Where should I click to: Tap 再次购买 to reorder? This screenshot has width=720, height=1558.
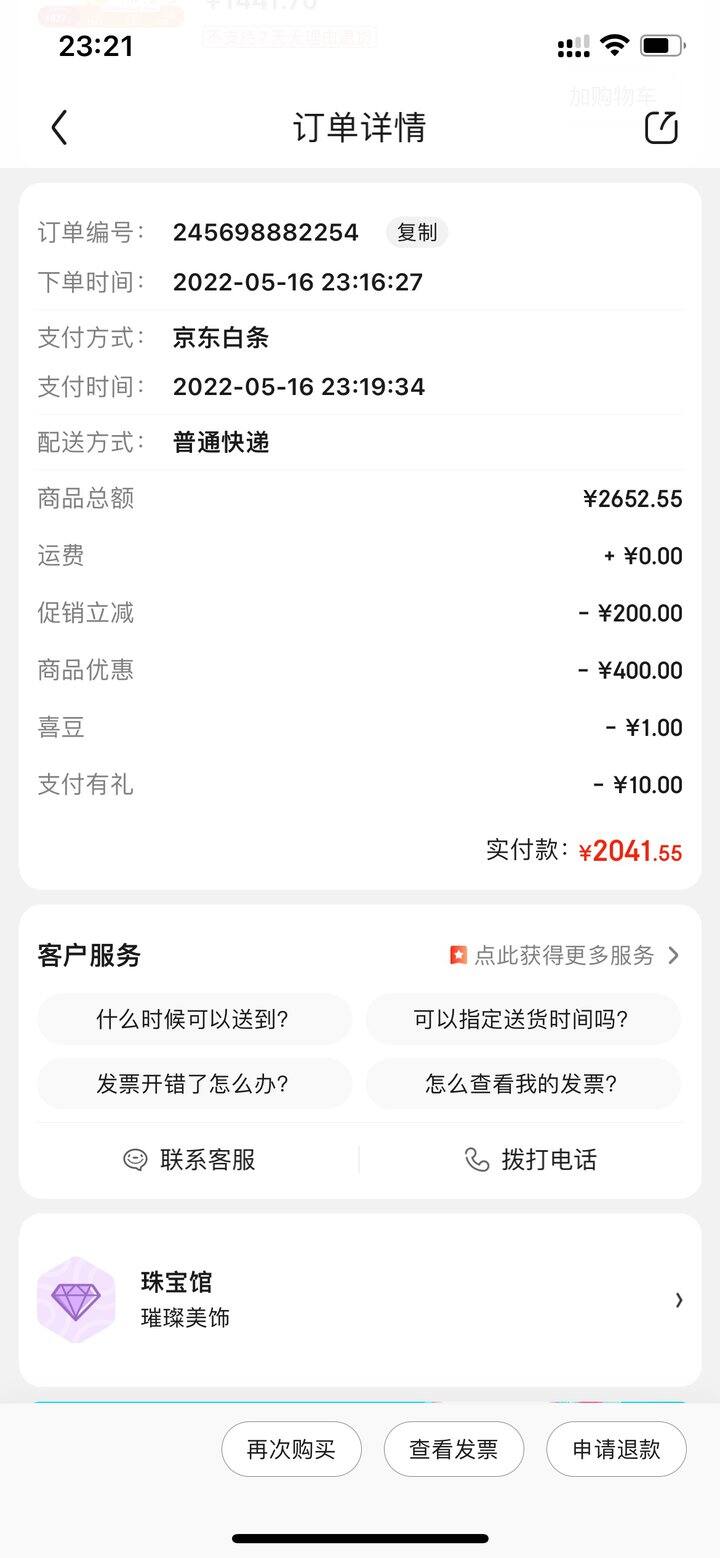291,1449
